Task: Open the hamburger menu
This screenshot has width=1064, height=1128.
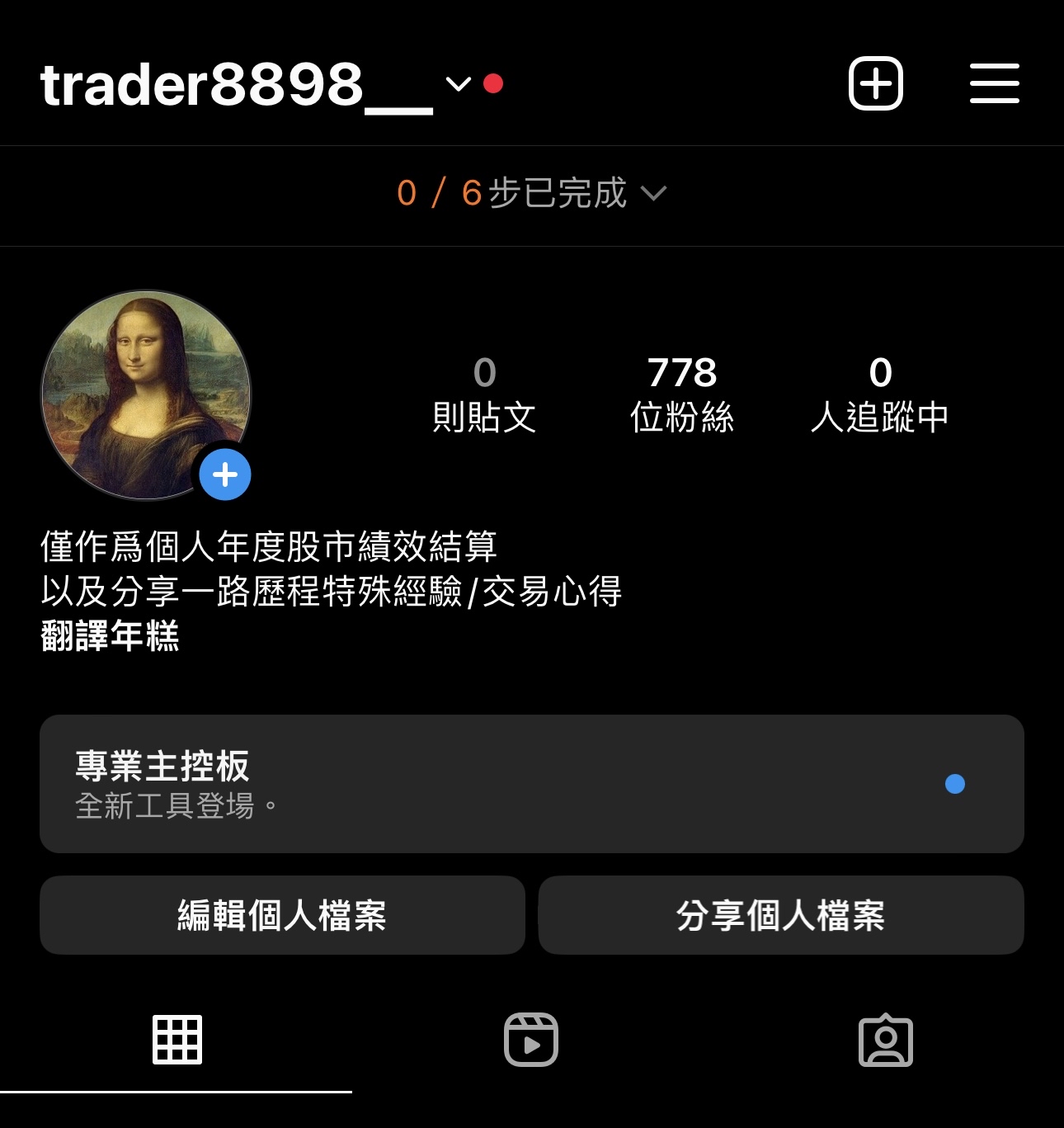Action: (994, 83)
